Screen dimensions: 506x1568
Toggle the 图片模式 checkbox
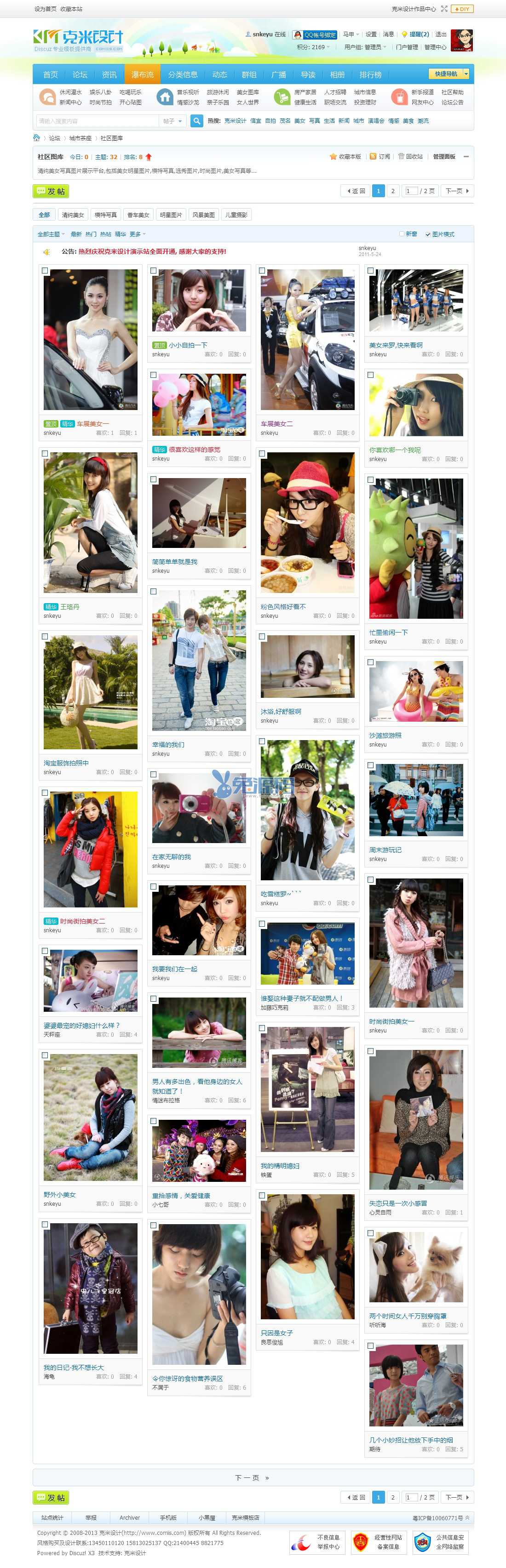[x=427, y=234]
